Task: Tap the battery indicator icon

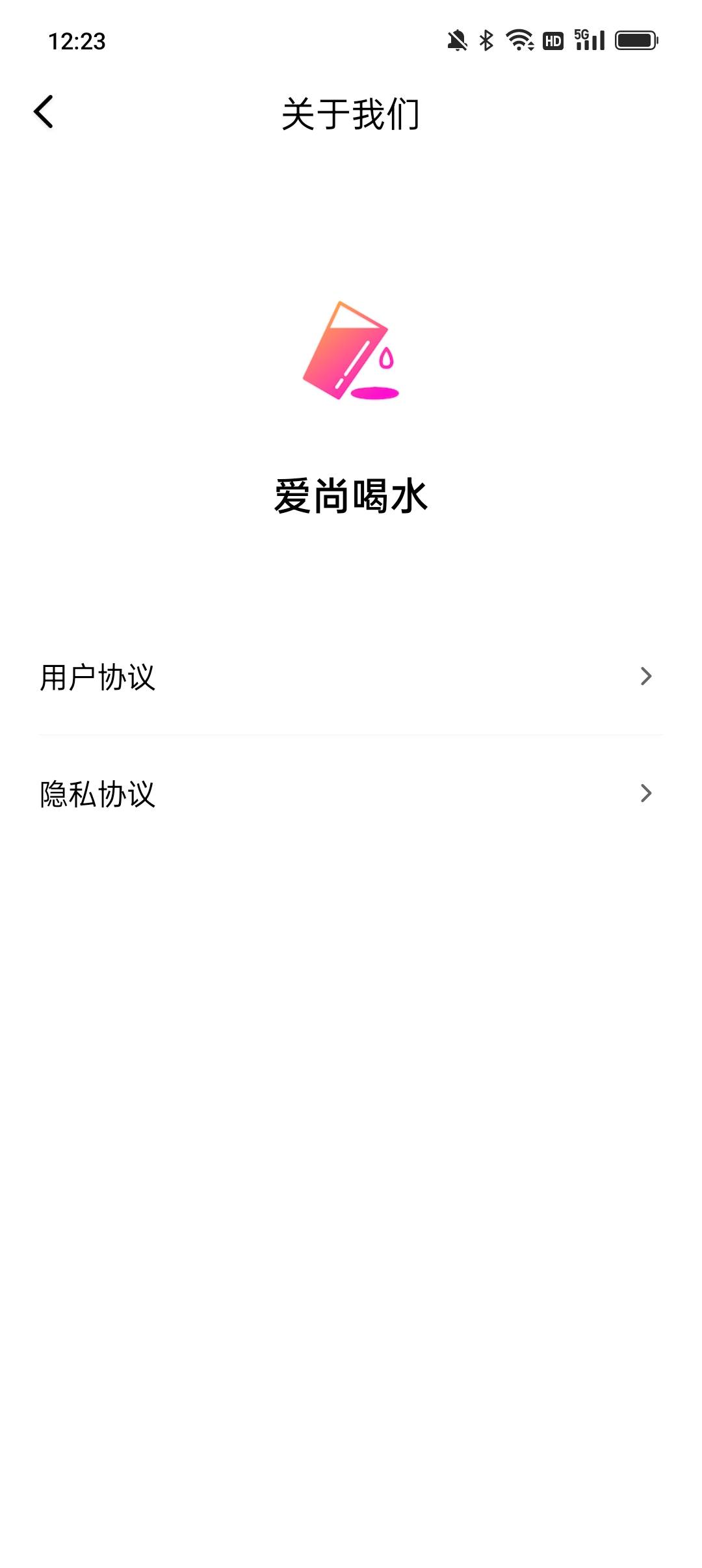Action: coord(635,41)
